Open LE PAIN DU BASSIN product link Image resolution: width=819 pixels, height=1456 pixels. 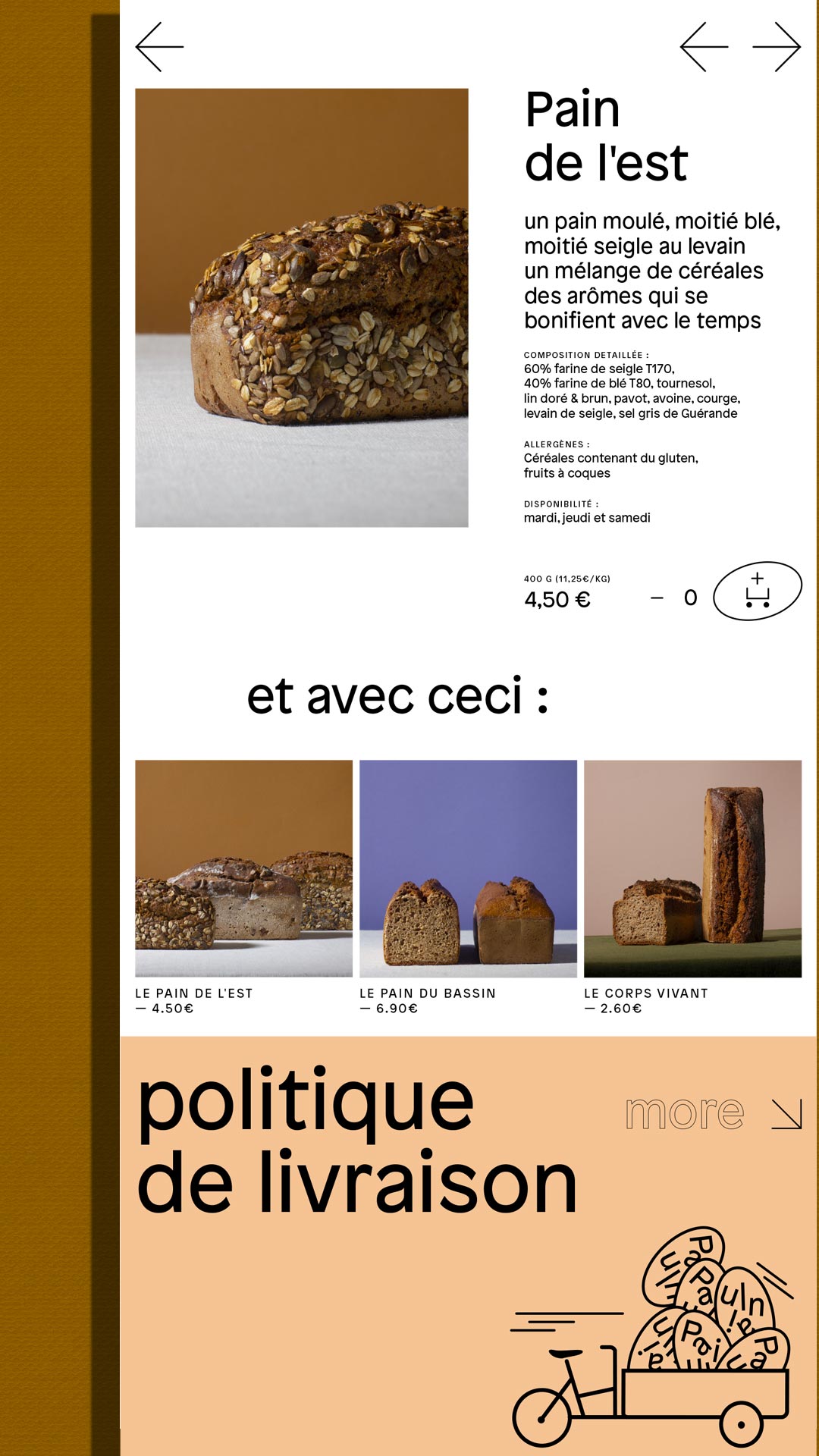427,991
